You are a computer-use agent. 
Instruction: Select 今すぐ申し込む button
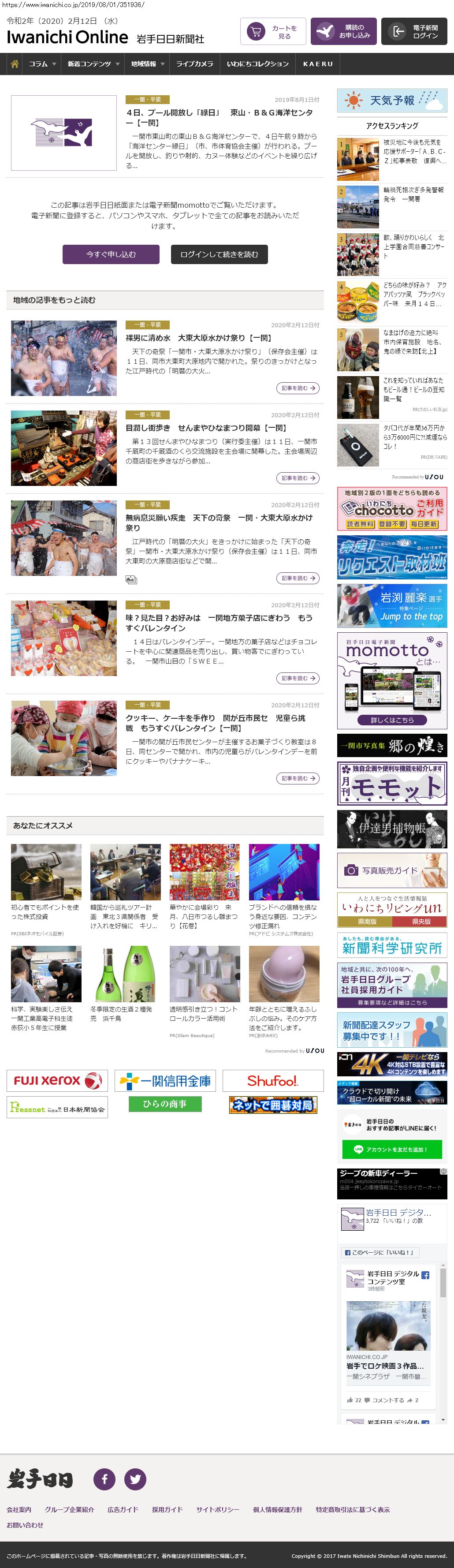[111, 254]
